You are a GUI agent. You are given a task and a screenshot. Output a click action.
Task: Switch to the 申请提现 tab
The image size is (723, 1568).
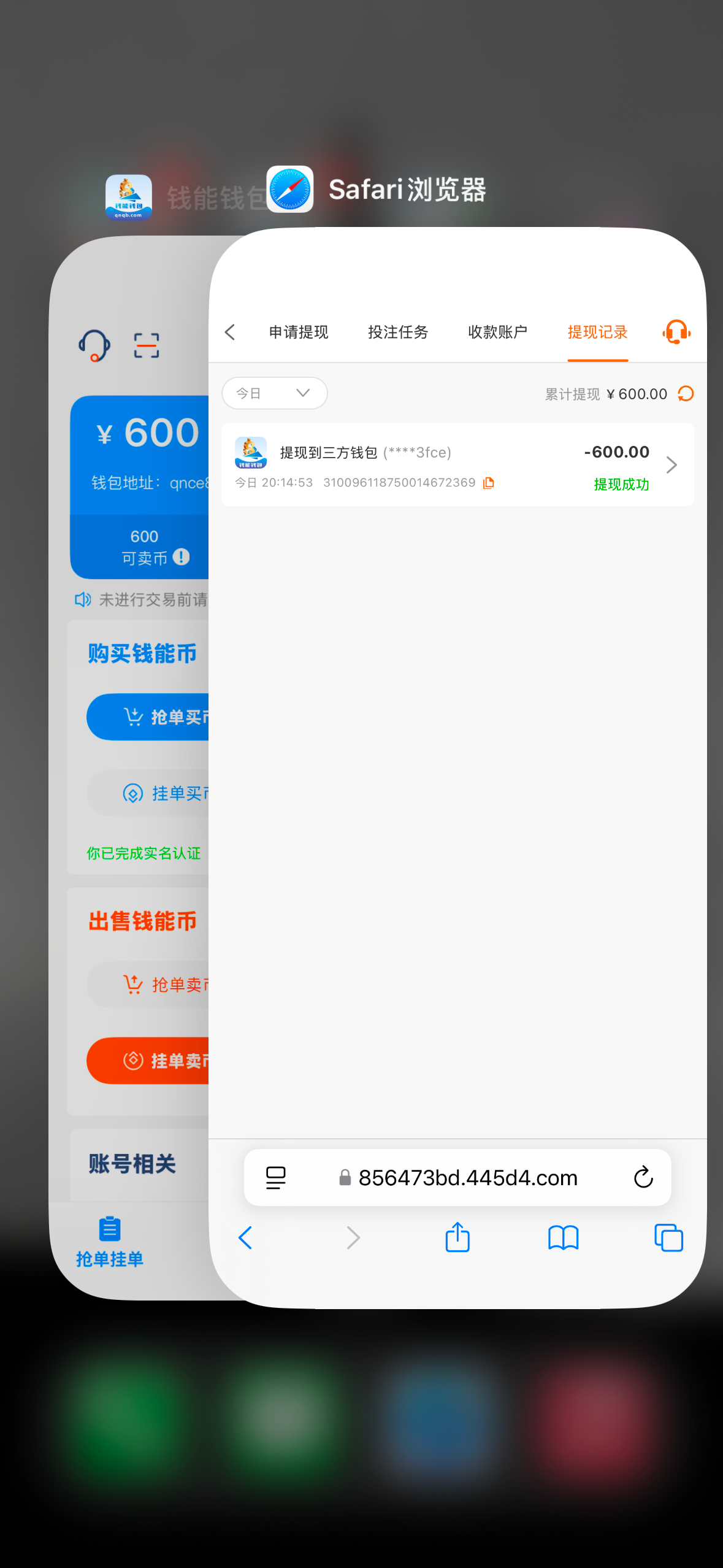(299, 332)
